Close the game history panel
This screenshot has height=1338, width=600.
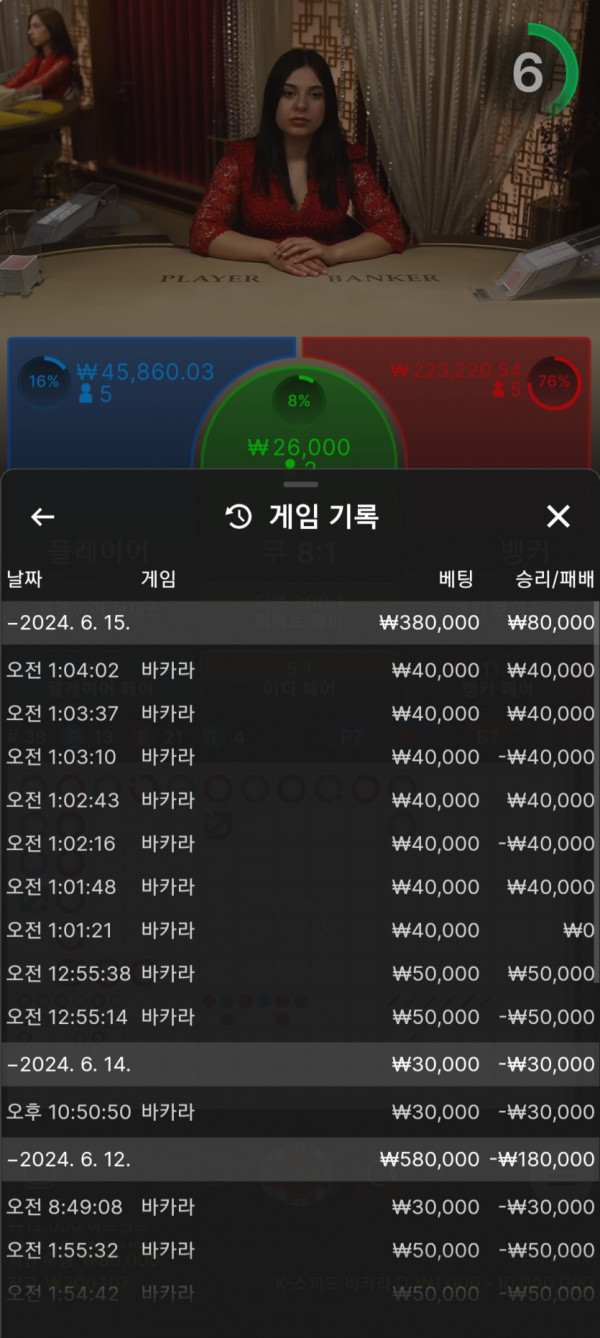(x=557, y=516)
